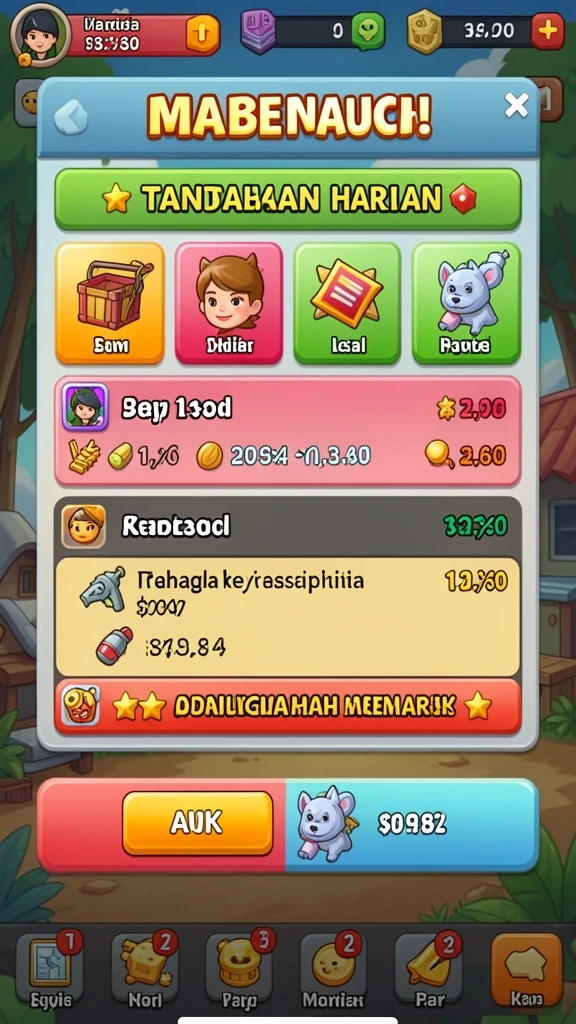
Task: Tap the red DDAILIYGIIAHAH MEEMARIK banner
Action: (x=287, y=706)
